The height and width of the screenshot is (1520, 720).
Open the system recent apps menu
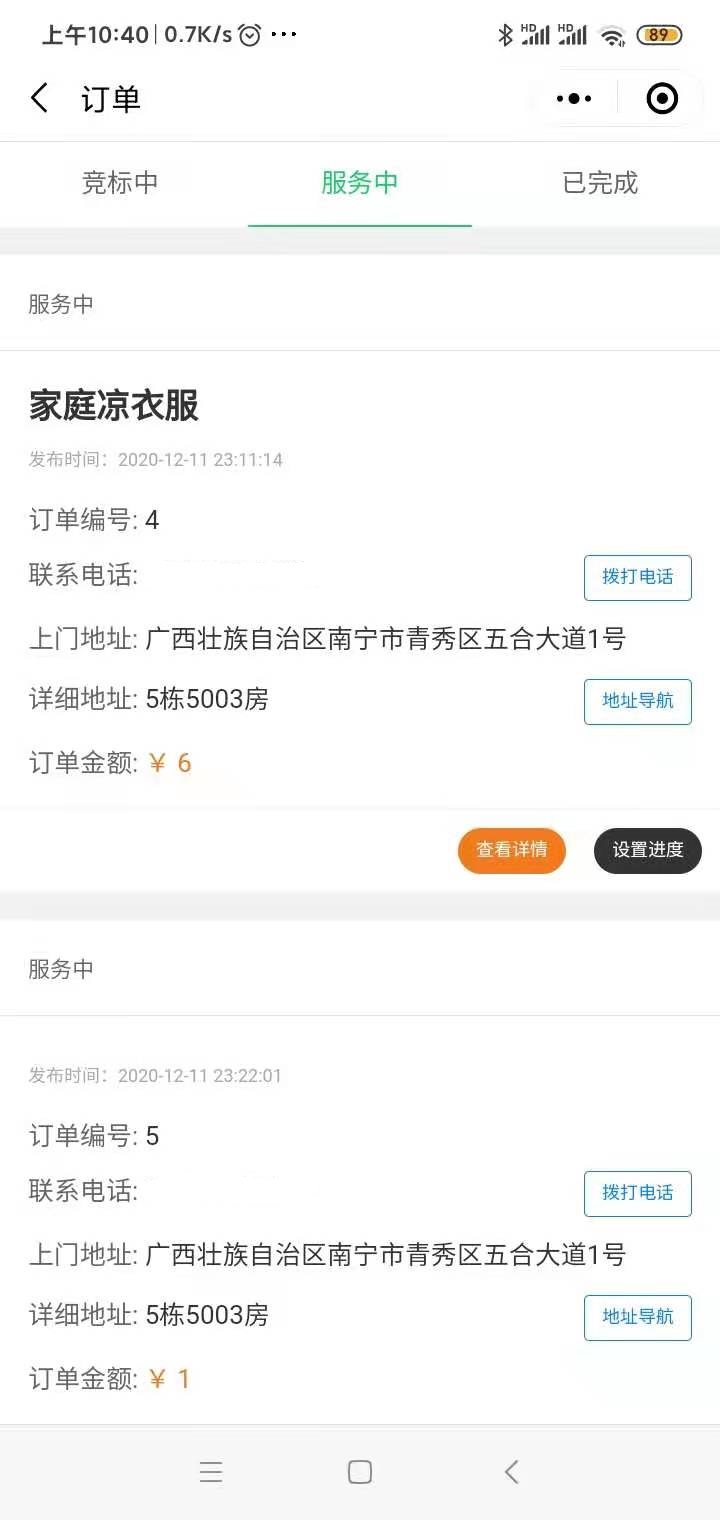211,1472
